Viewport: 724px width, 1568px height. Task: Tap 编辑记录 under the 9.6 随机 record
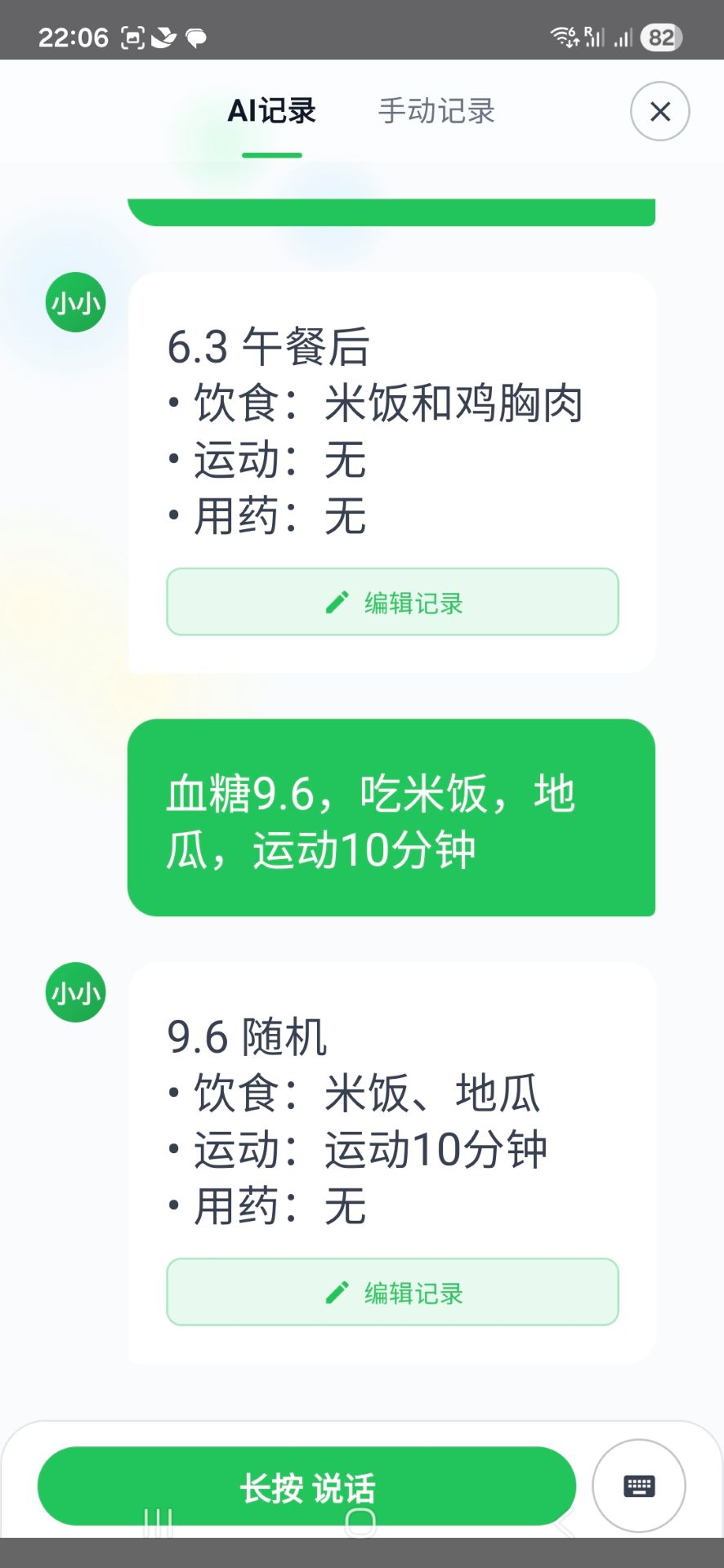(x=393, y=1292)
